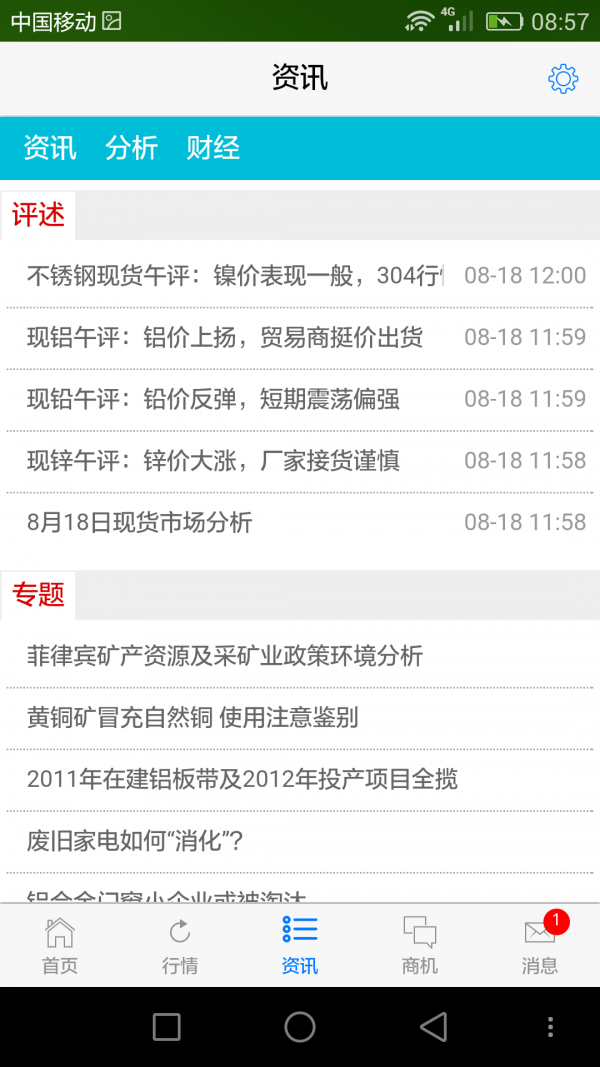Open the settings gear icon
The height and width of the screenshot is (1067, 600).
[x=563, y=79]
